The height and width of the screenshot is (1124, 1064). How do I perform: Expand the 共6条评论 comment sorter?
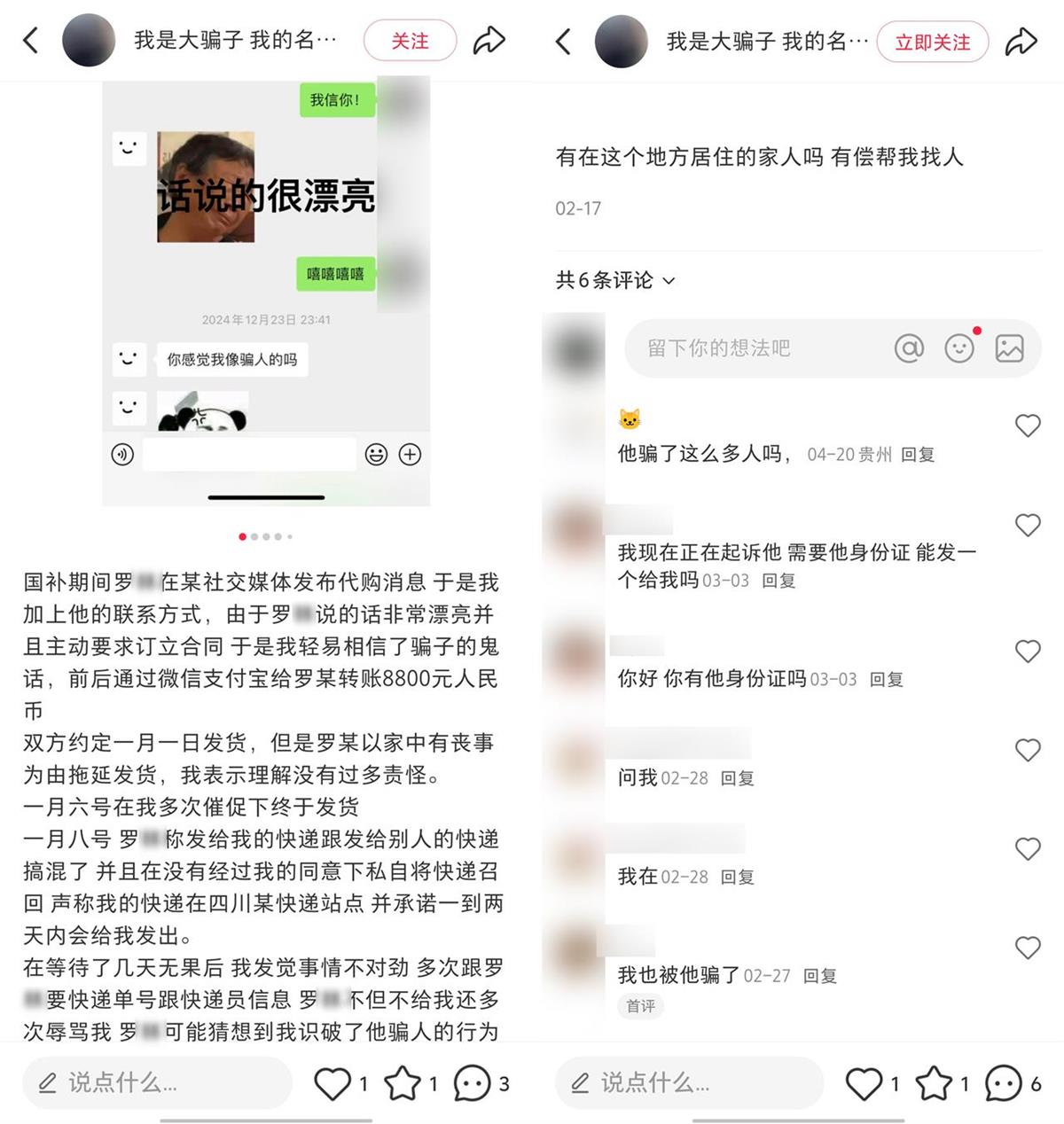click(x=615, y=280)
